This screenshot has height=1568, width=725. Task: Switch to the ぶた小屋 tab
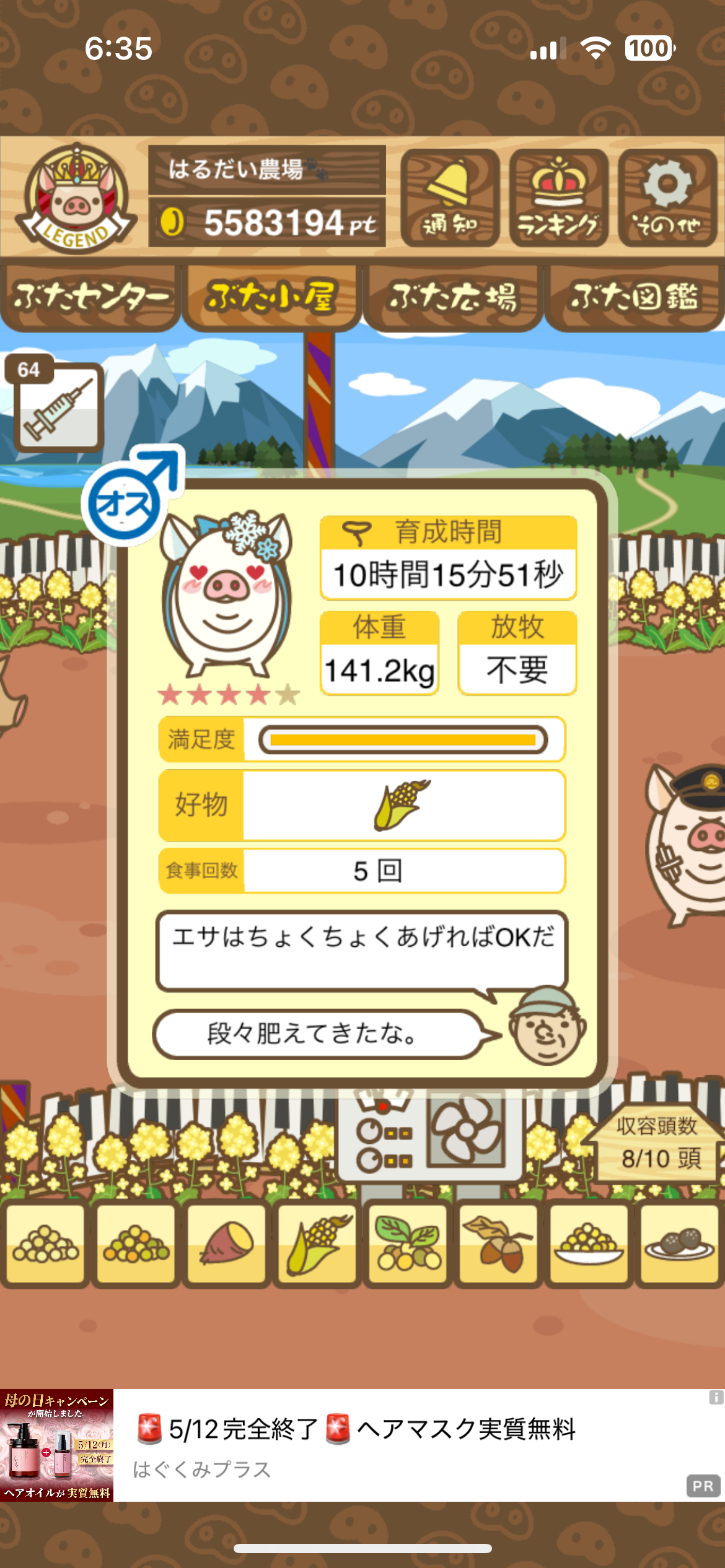coord(271,297)
